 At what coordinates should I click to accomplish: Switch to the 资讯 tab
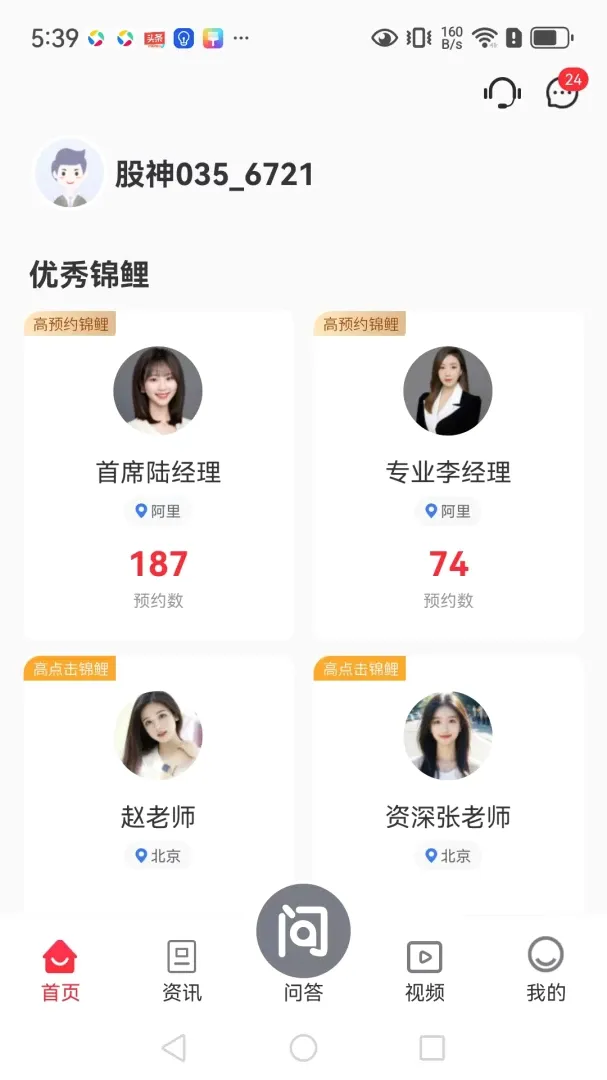(x=182, y=970)
